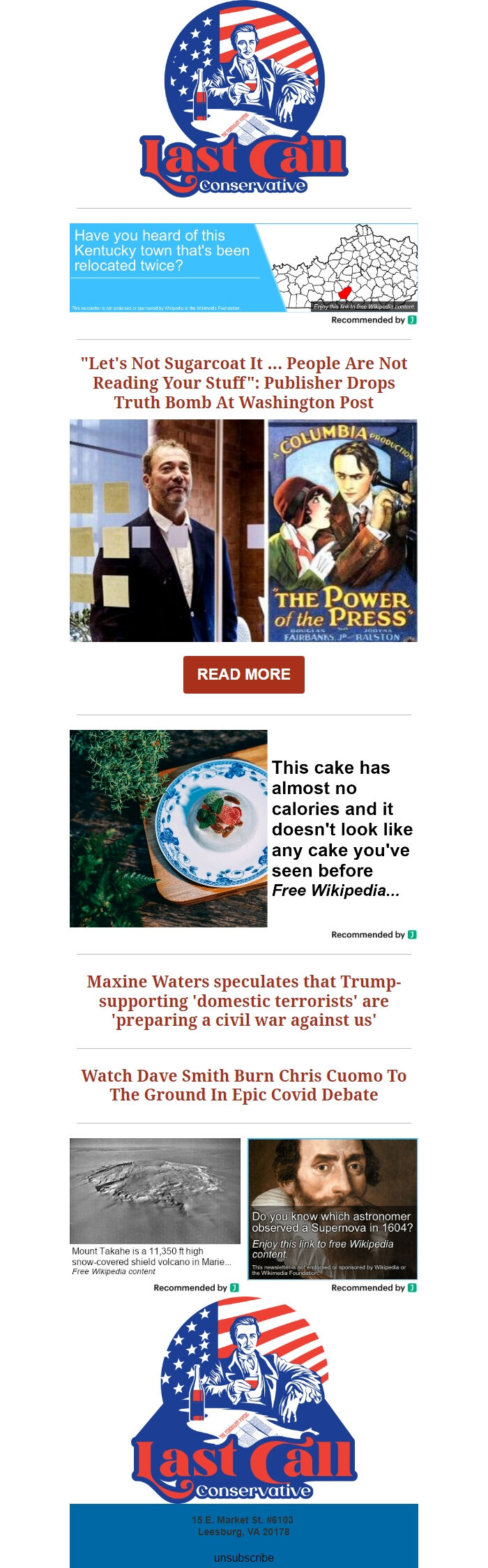Open the low-calorie cake recommendation
The image size is (488, 1568).
click(243, 828)
